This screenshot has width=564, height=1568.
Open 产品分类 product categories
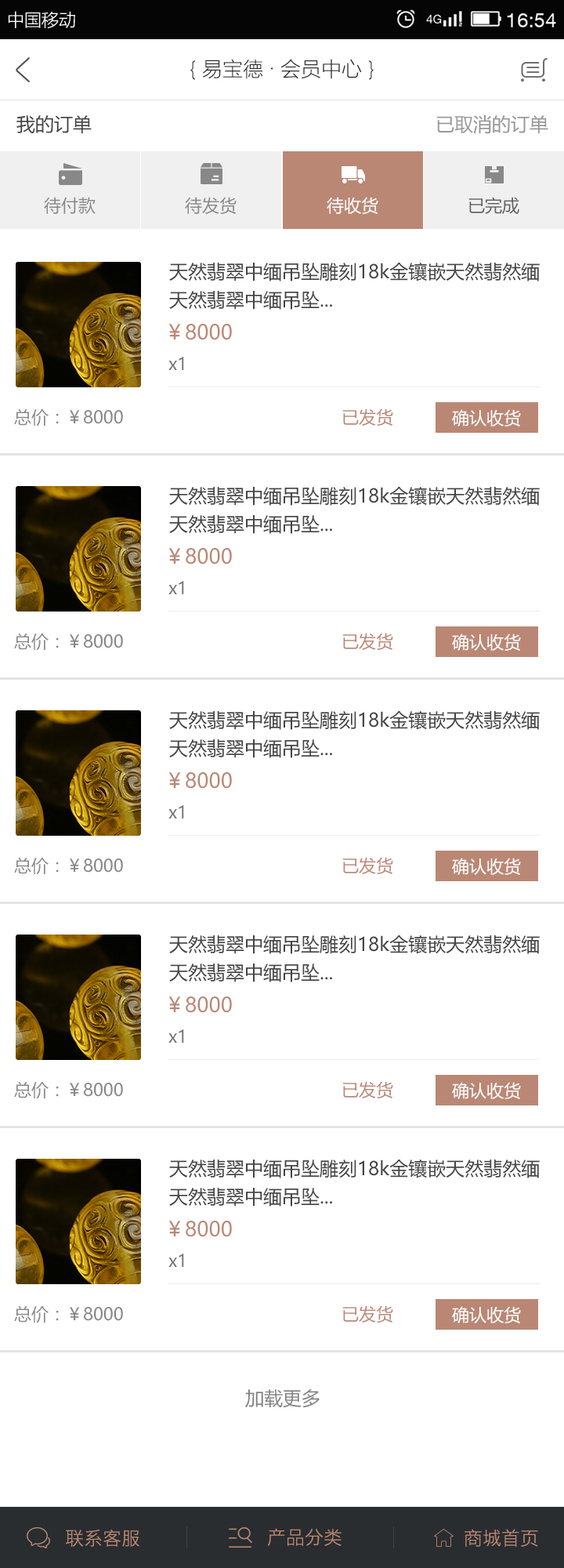[x=286, y=1538]
